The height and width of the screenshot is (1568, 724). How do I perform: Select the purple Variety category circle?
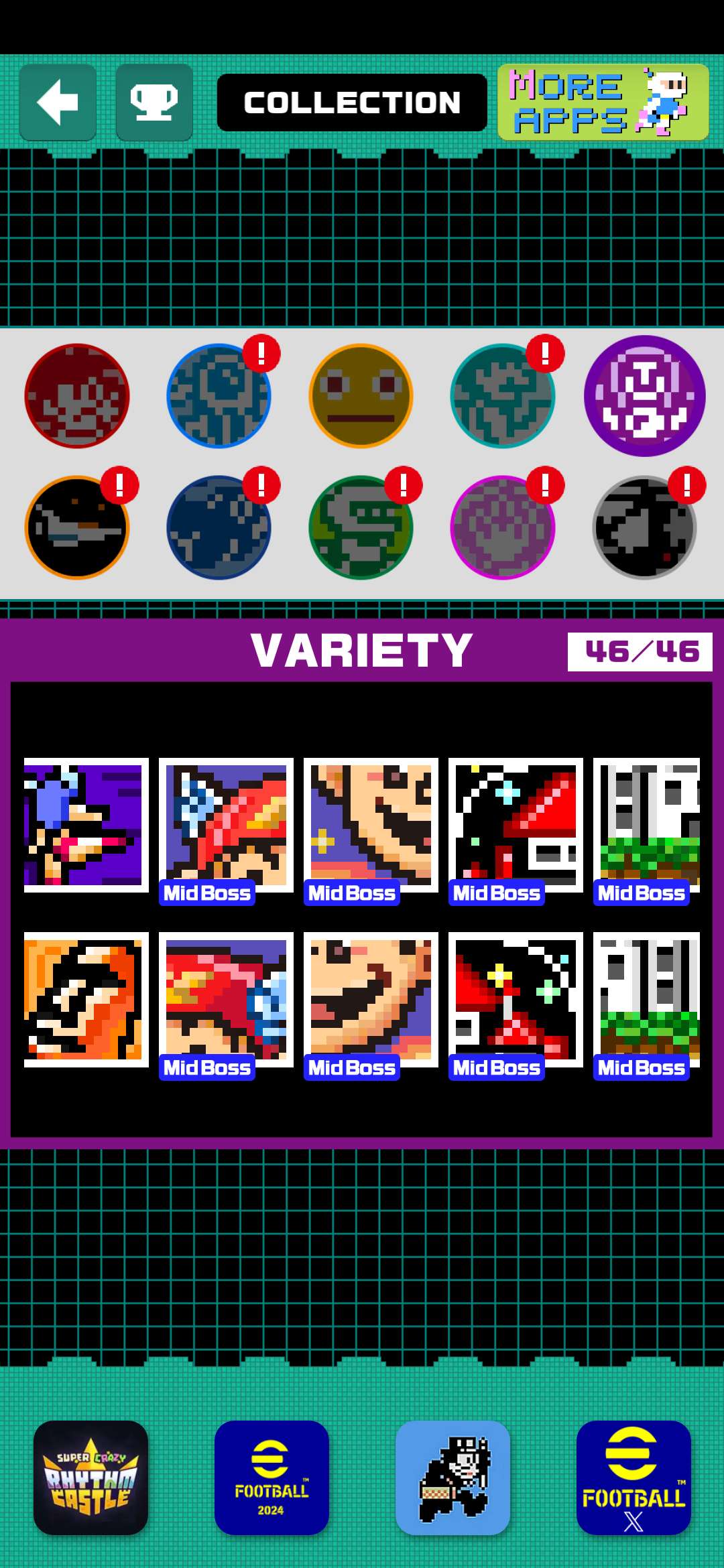(644, 396)
